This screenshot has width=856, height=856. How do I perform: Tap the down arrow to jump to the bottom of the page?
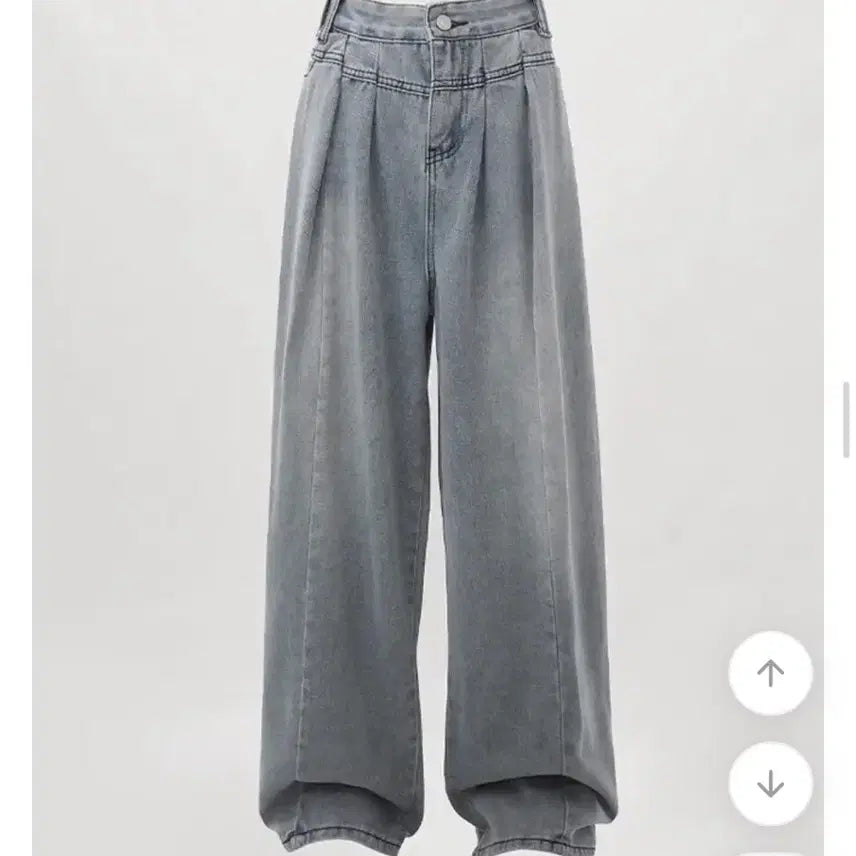coord(770,783)
